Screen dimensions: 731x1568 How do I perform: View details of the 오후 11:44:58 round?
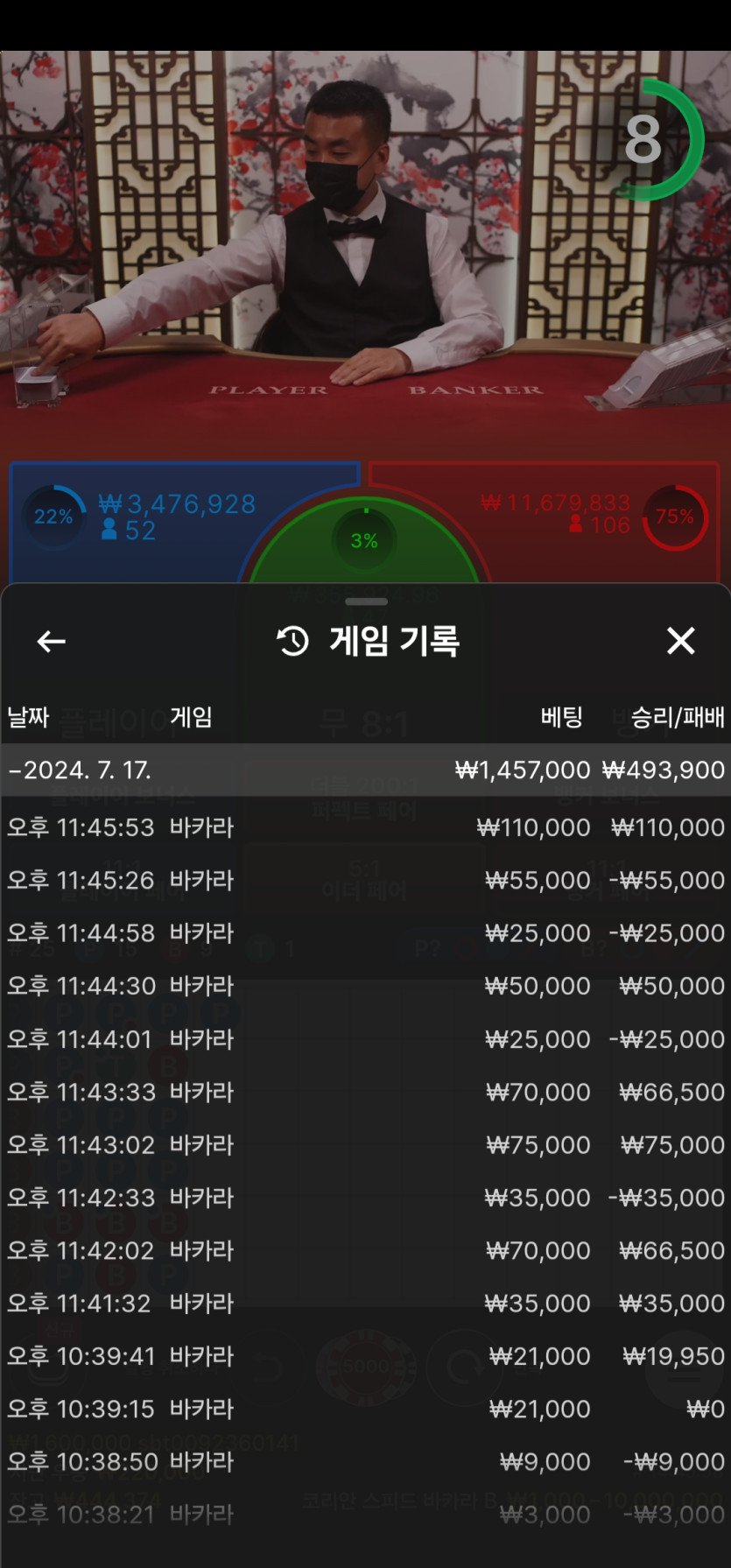pyautogui.click(x=365, y=933)
